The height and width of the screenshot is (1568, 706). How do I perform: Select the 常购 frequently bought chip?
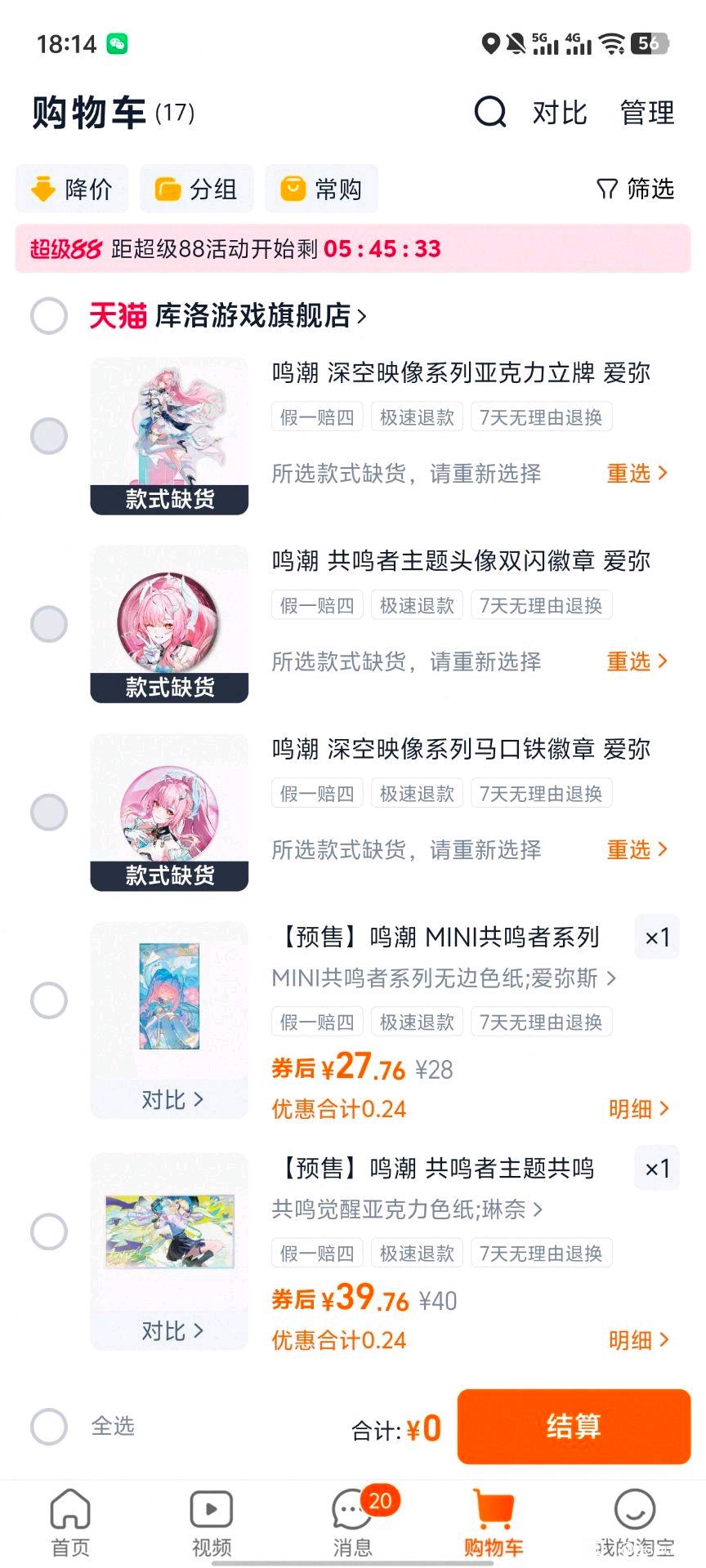tap(321, 189)
